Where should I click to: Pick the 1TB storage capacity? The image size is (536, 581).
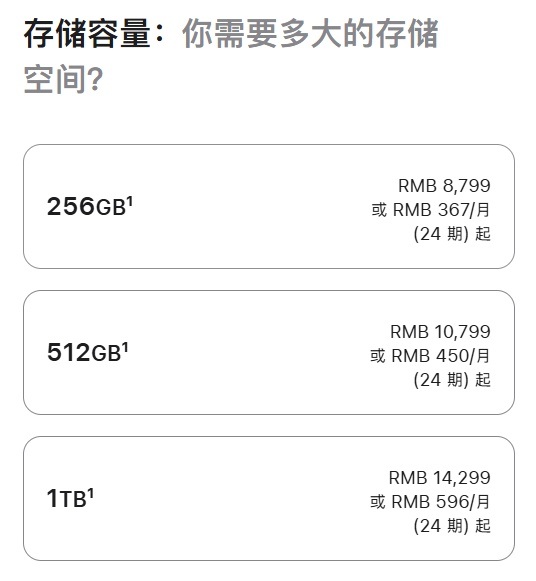(x=269, y=498)
